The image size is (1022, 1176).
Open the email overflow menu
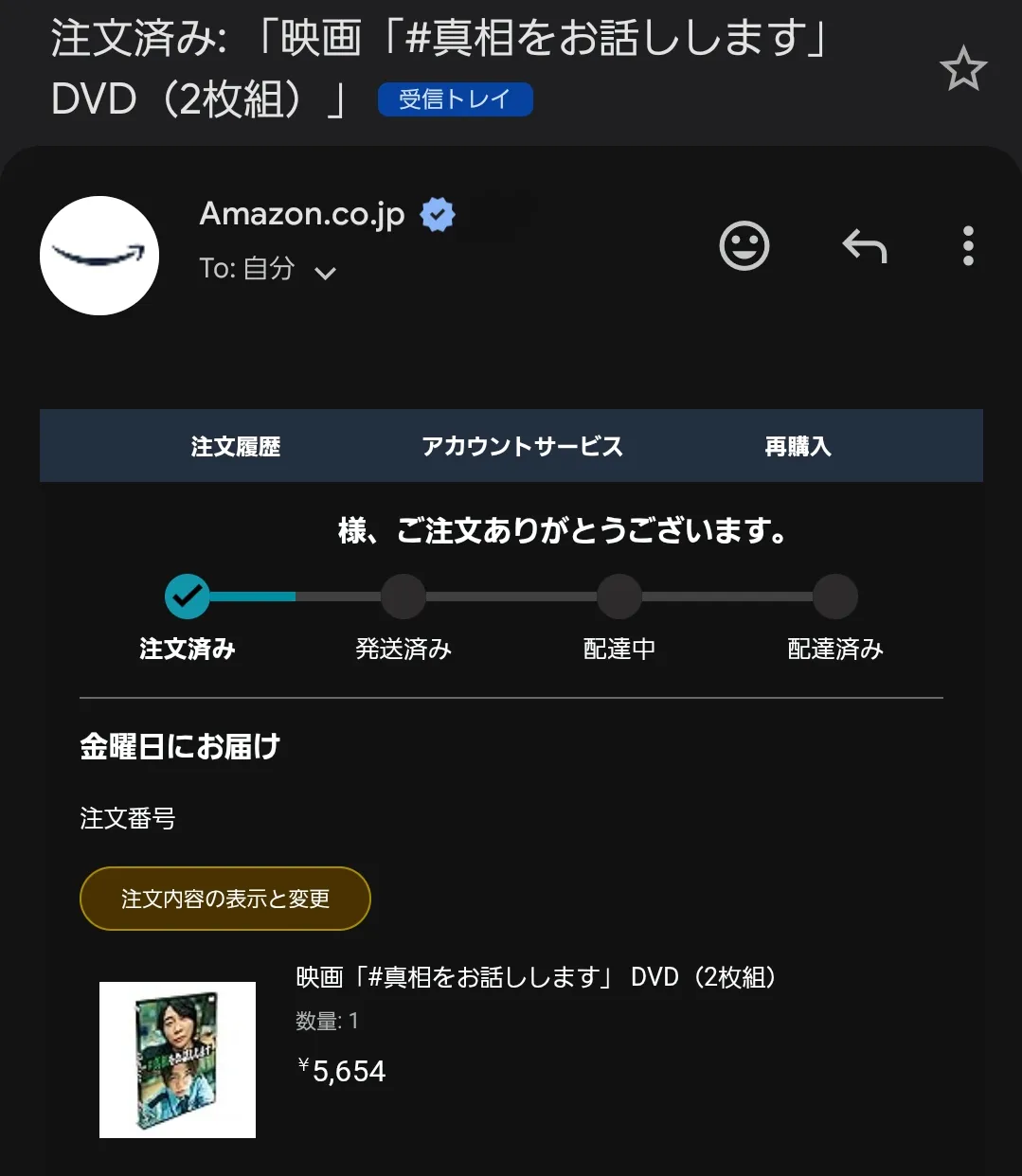[x=967, y=246]
